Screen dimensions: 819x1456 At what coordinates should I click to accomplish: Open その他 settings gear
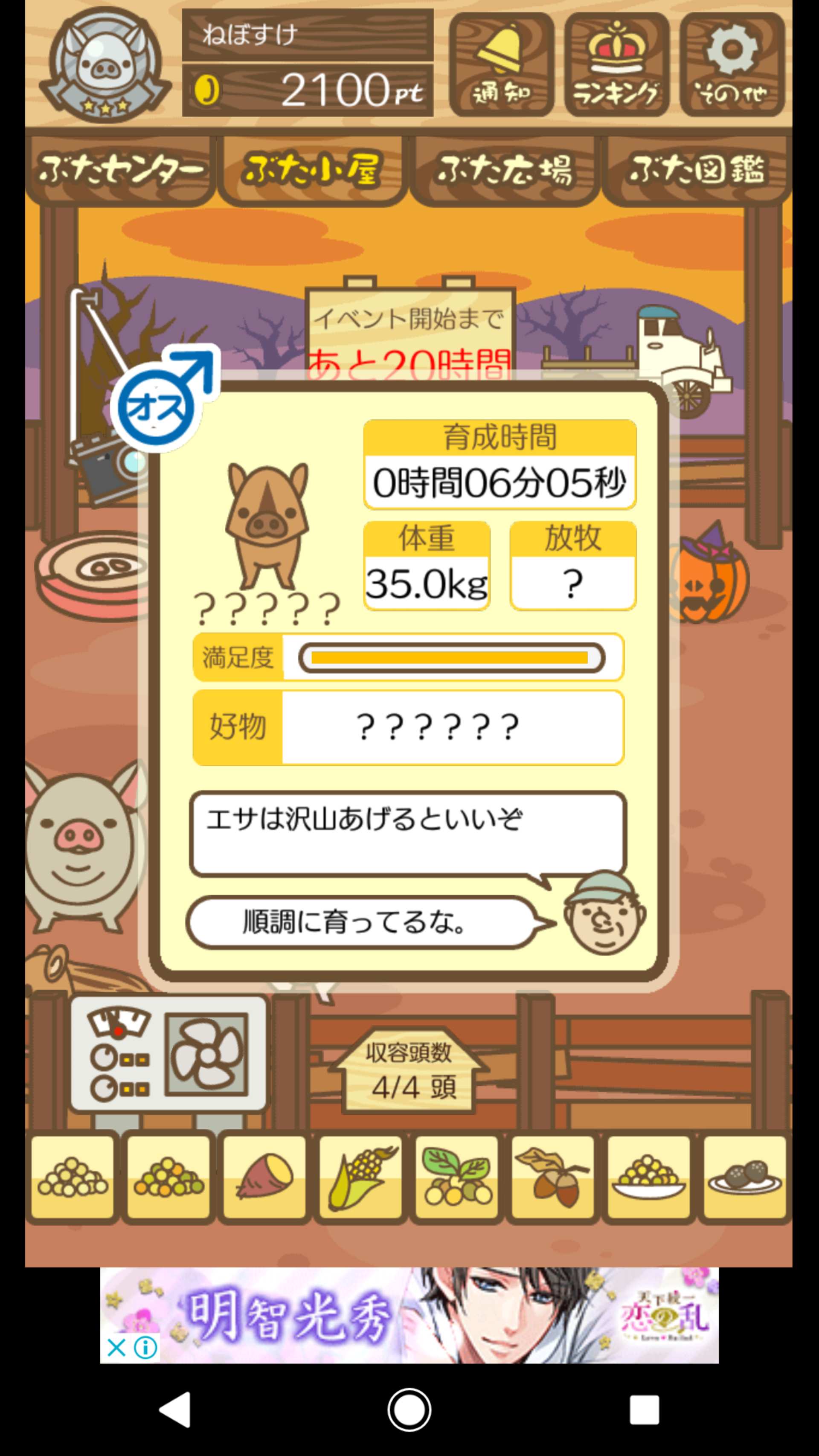tap(732, 65)
